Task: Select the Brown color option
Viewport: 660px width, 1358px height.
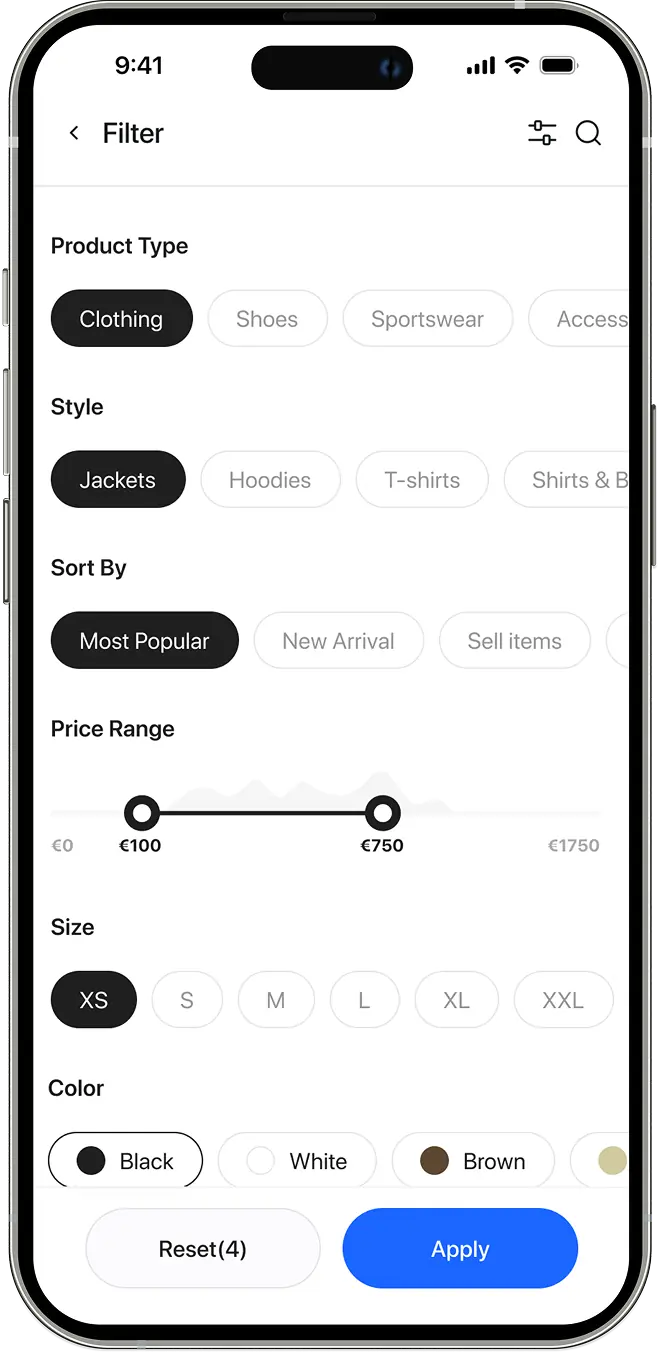Action: (473, 1161)
